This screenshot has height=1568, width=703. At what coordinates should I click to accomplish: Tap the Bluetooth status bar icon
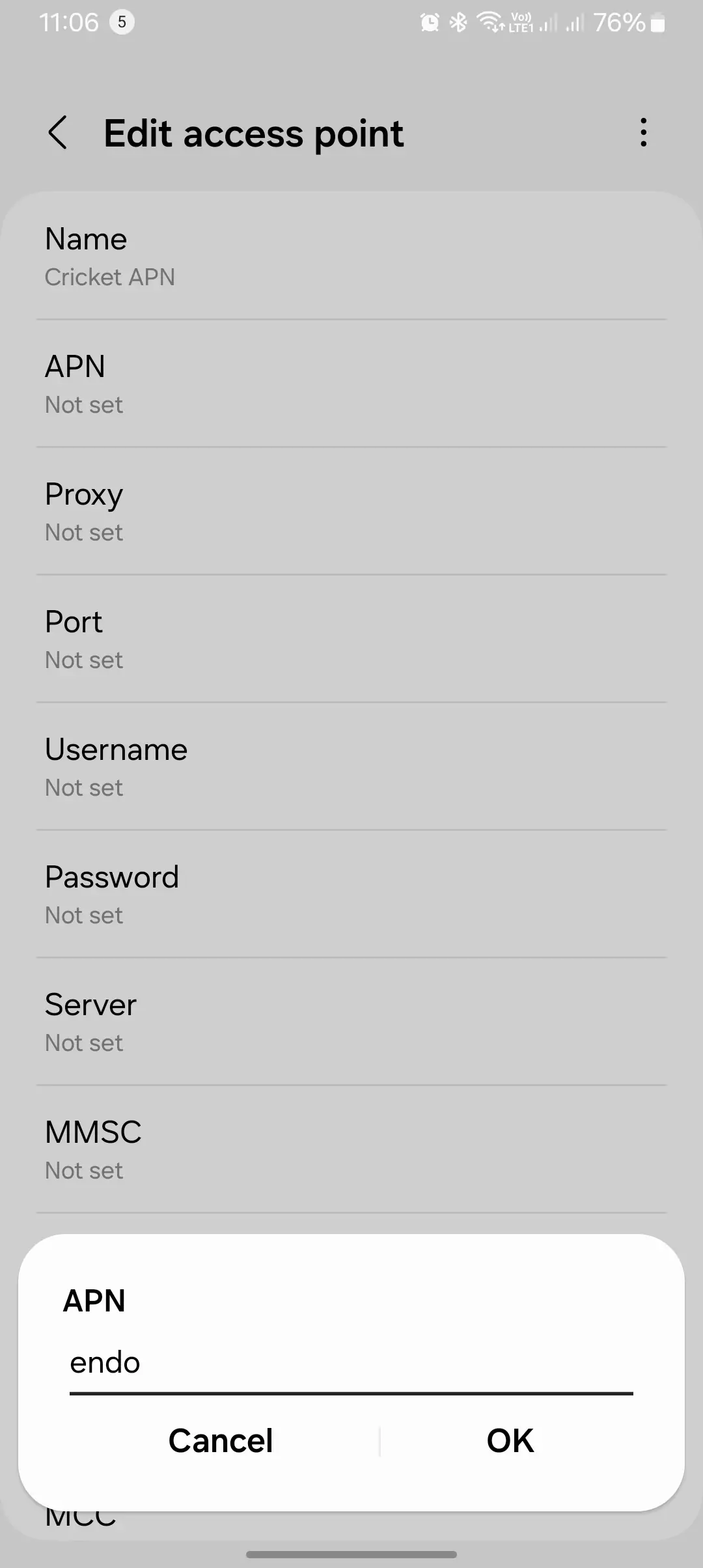458,21
